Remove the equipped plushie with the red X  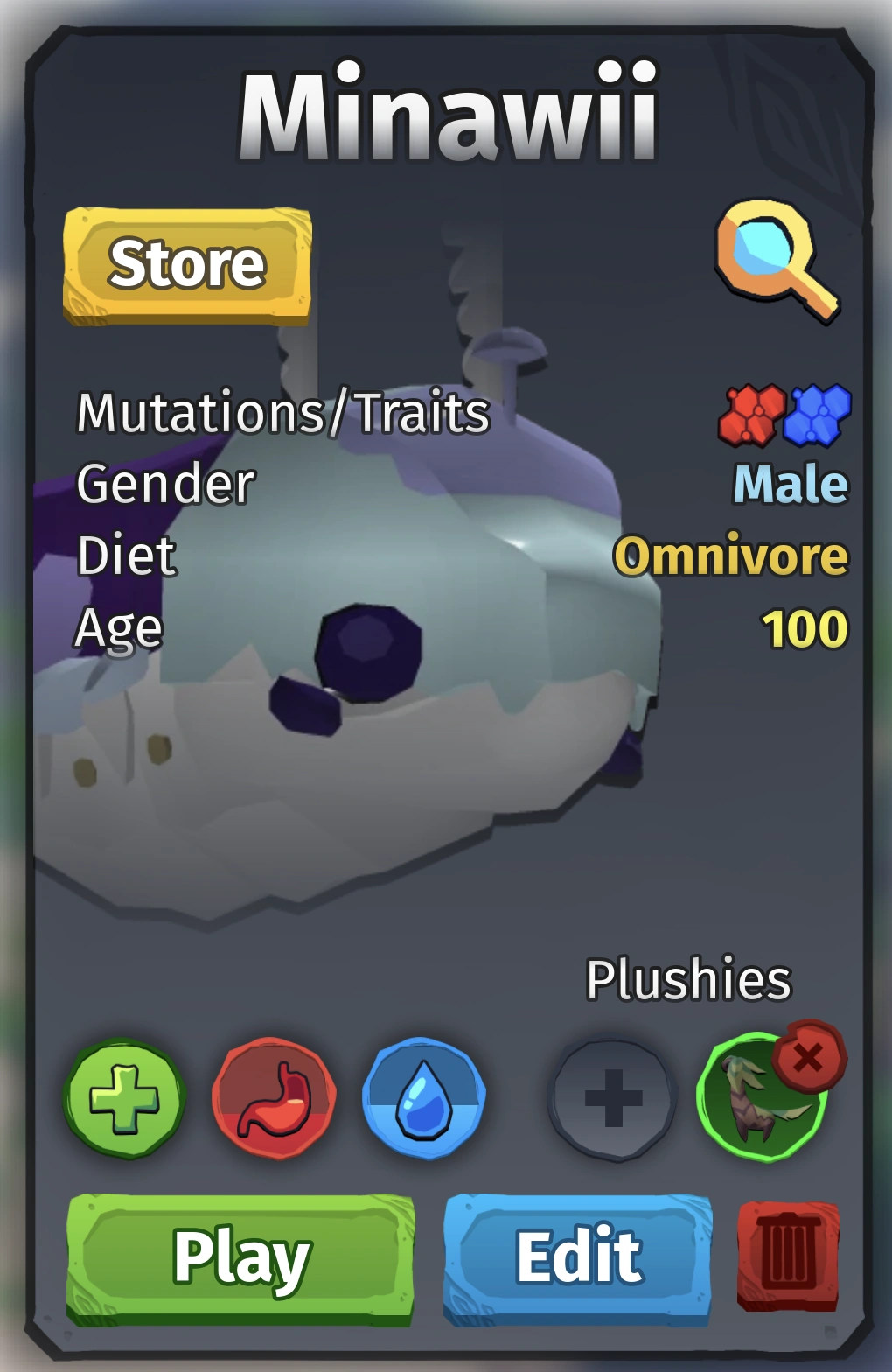tap(808, 1056)
